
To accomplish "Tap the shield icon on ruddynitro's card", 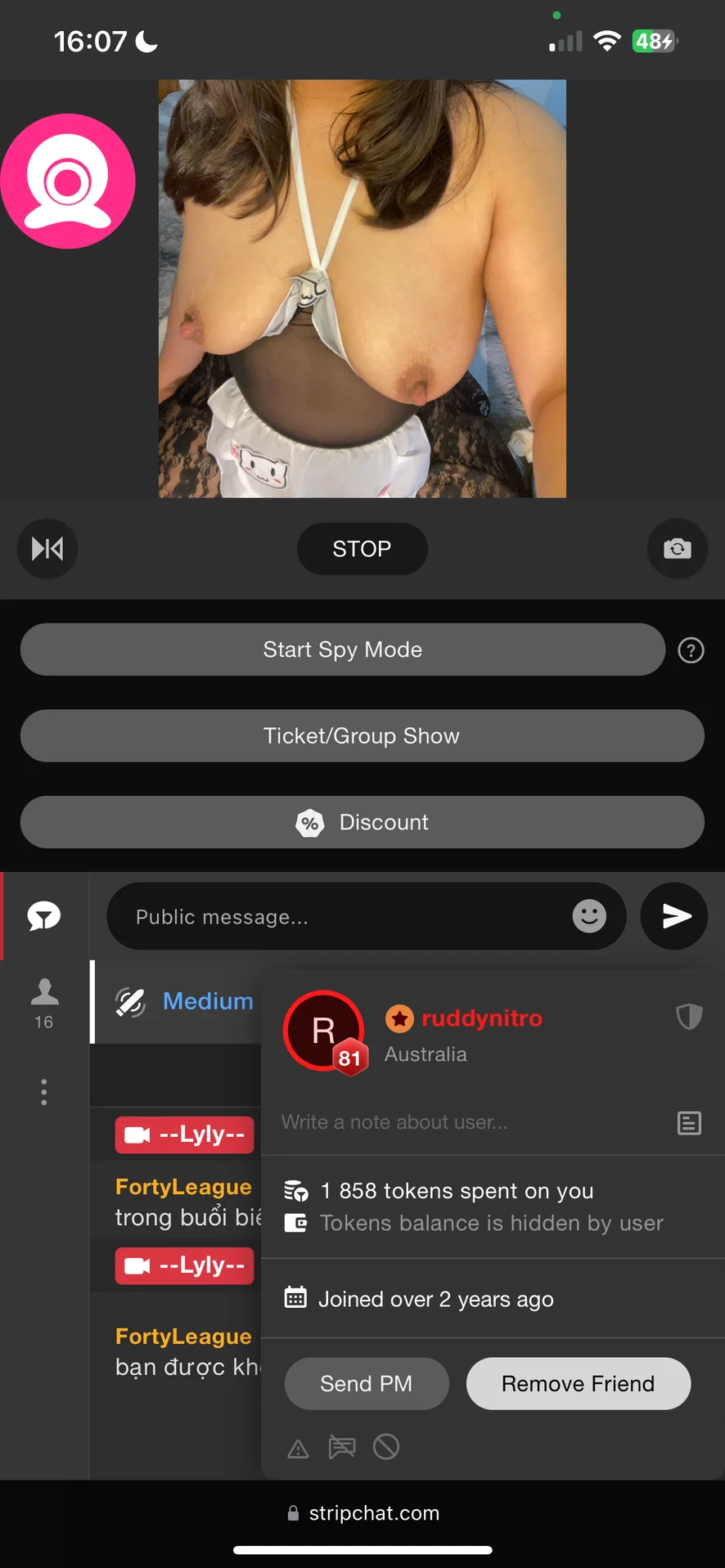I will pyautogui.click(x=689, y=1017).
